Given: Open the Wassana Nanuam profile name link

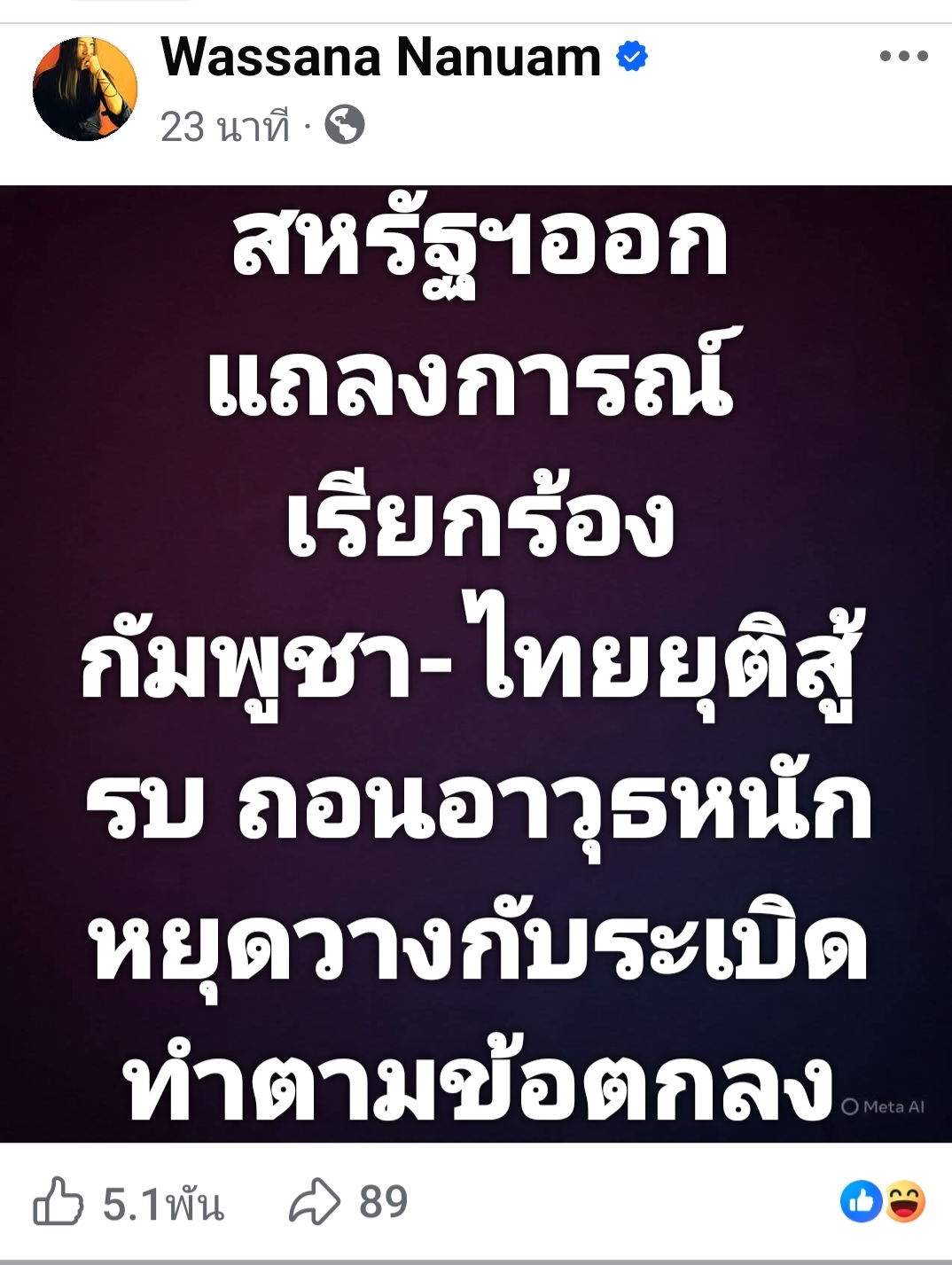Looking at the screenshot, I should click(x=380, y=58).
